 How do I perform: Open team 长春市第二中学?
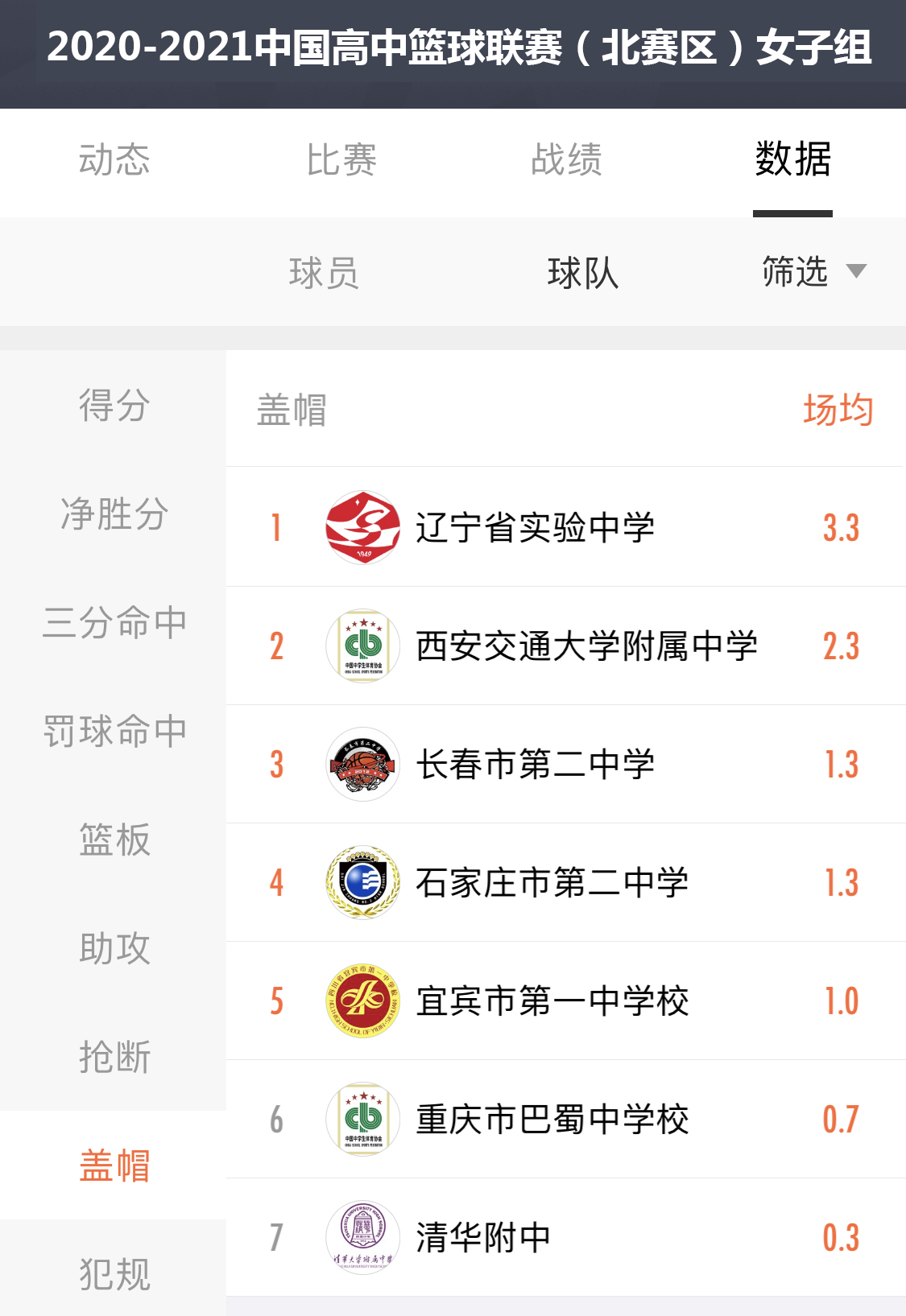(x=535, y=765)
